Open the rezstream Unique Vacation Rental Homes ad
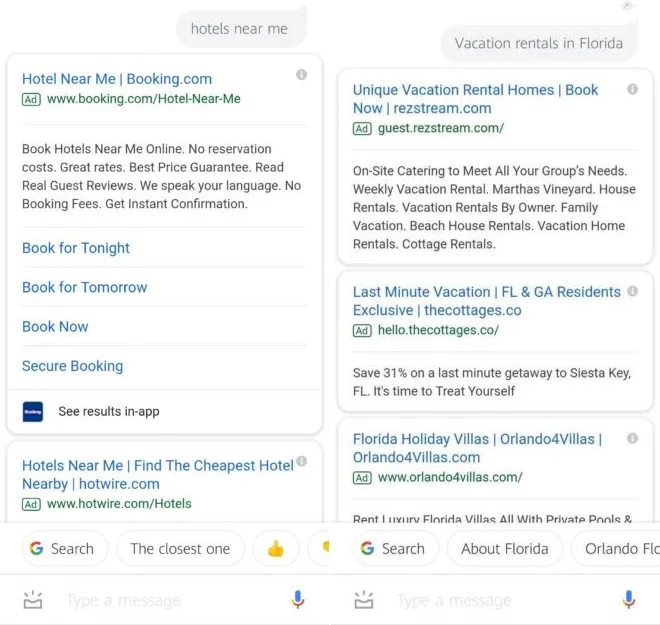This screenshot has width=660, height=625. pyautogui.click(x=475, y=99)
